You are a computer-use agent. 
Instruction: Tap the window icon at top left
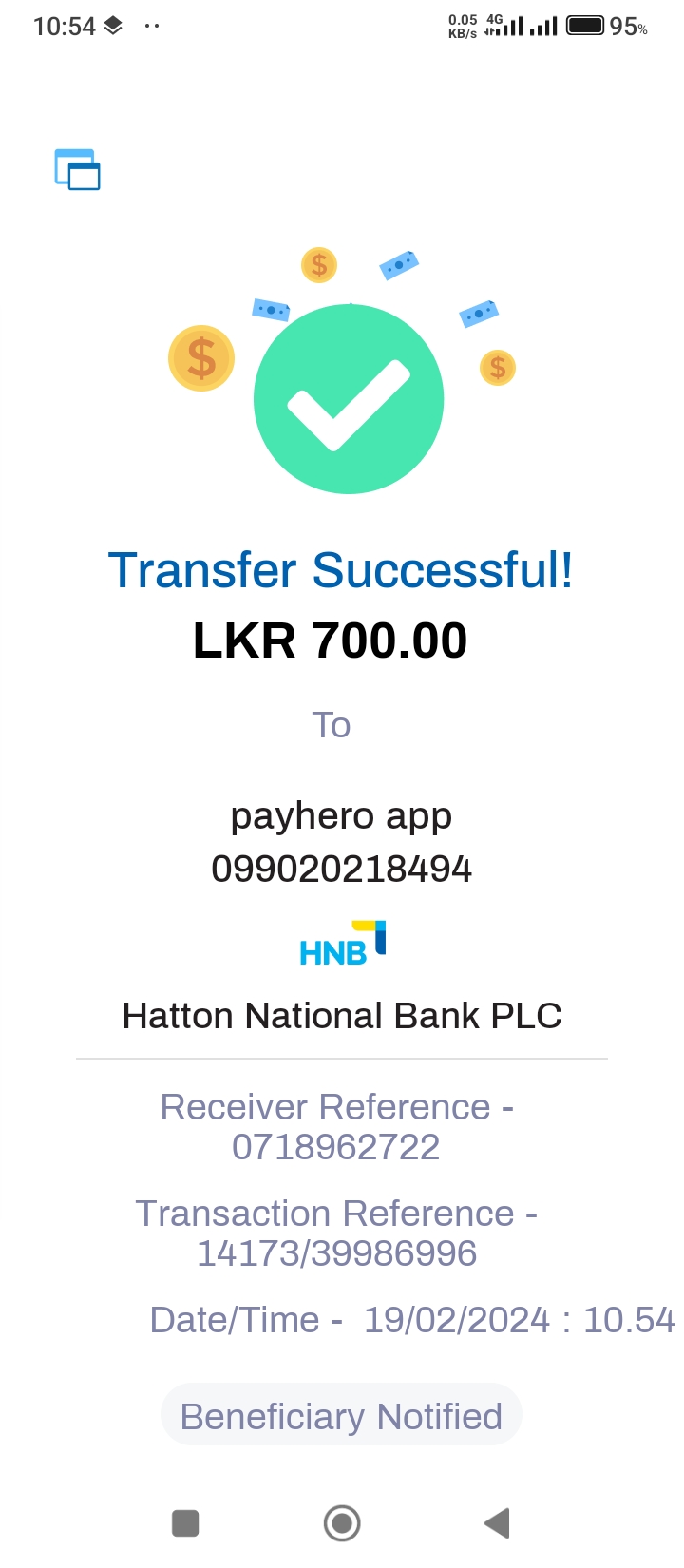click(x=78, y=170)
